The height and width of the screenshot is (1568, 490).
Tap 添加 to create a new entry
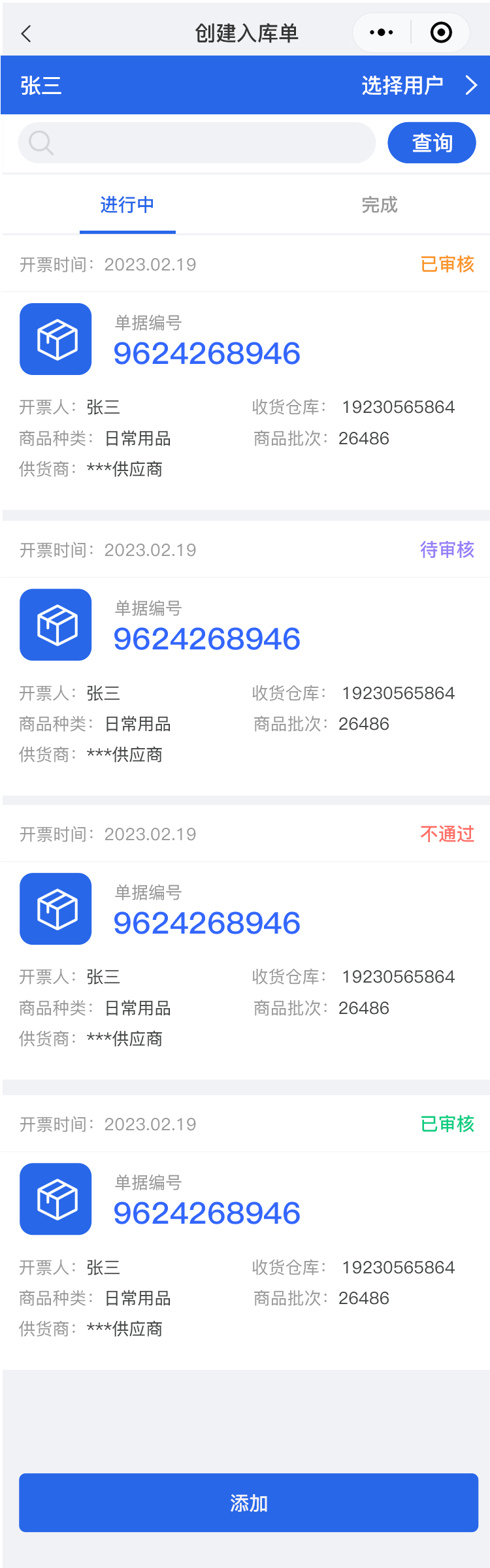(x=248, y=1503)
